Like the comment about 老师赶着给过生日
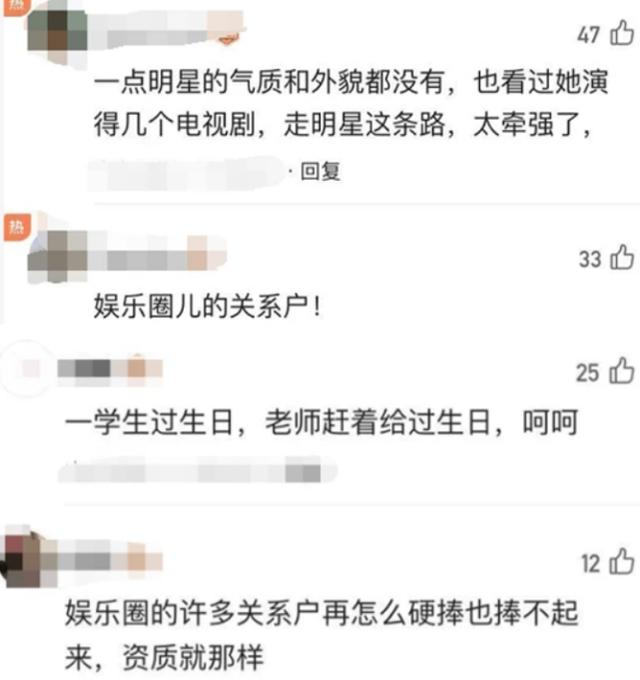 point(620,372)
